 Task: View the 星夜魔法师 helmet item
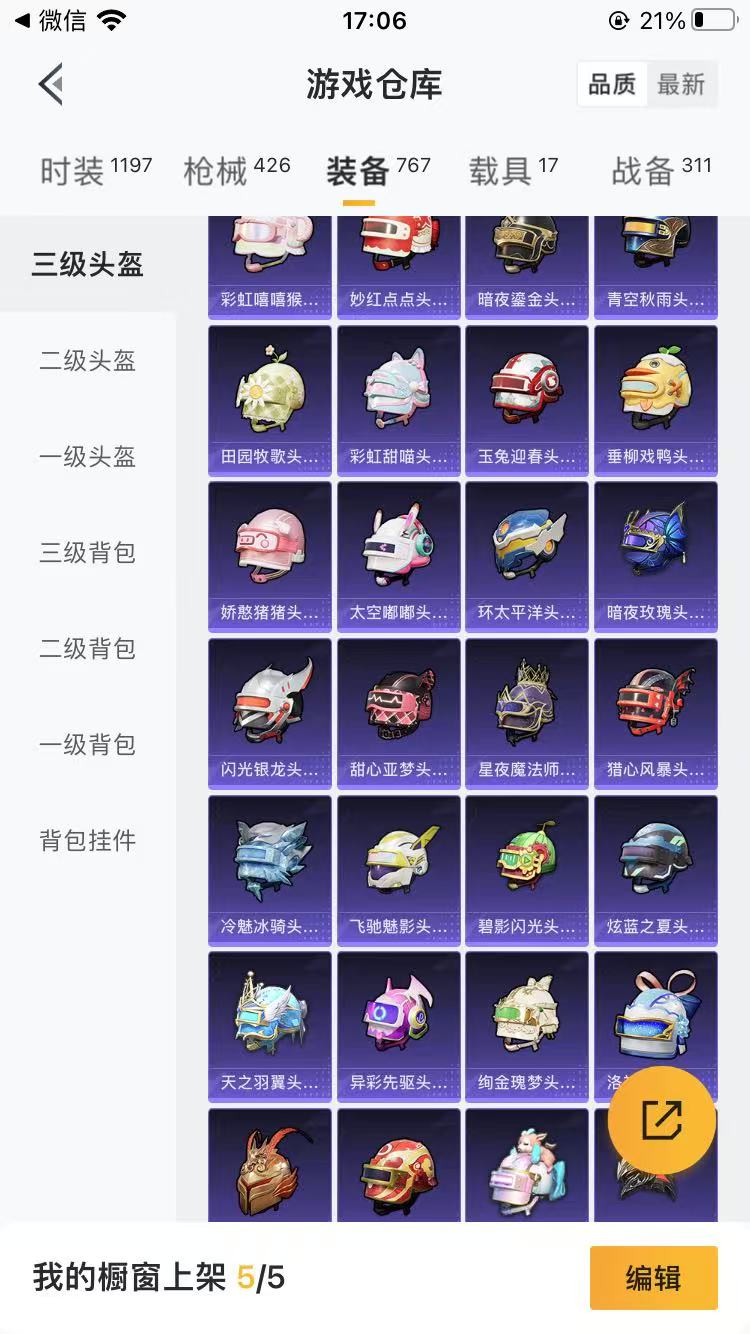coord(527,714)
